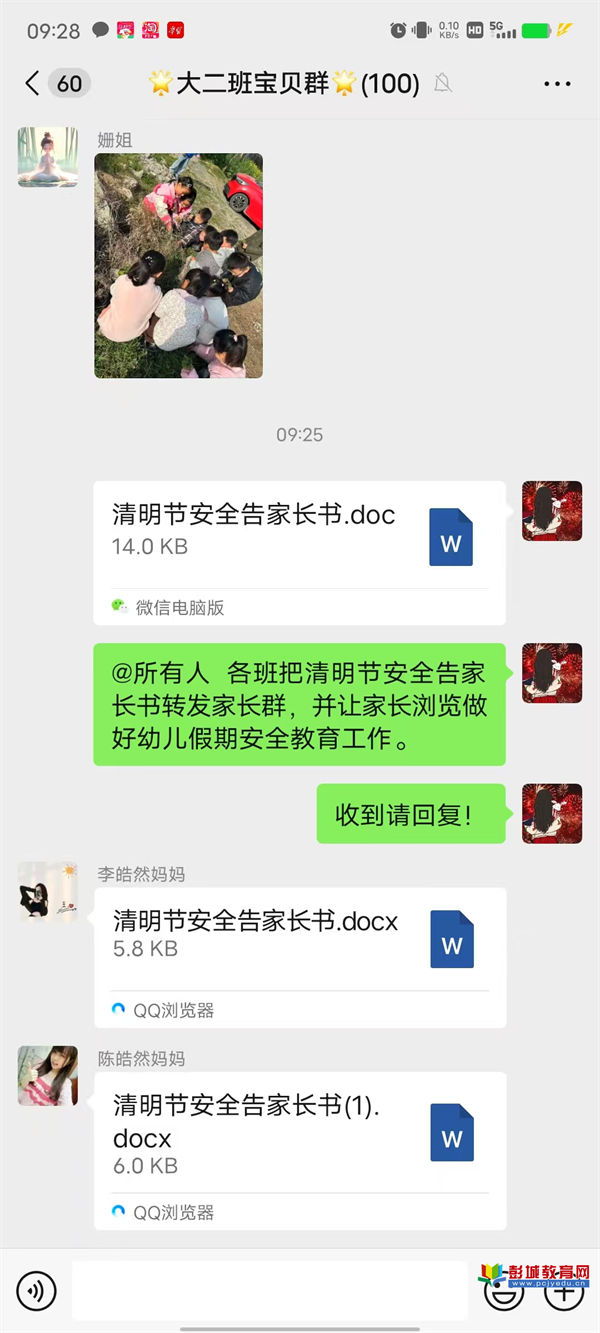Open the photo sent by 姗姐

click(x=178, y=265)
